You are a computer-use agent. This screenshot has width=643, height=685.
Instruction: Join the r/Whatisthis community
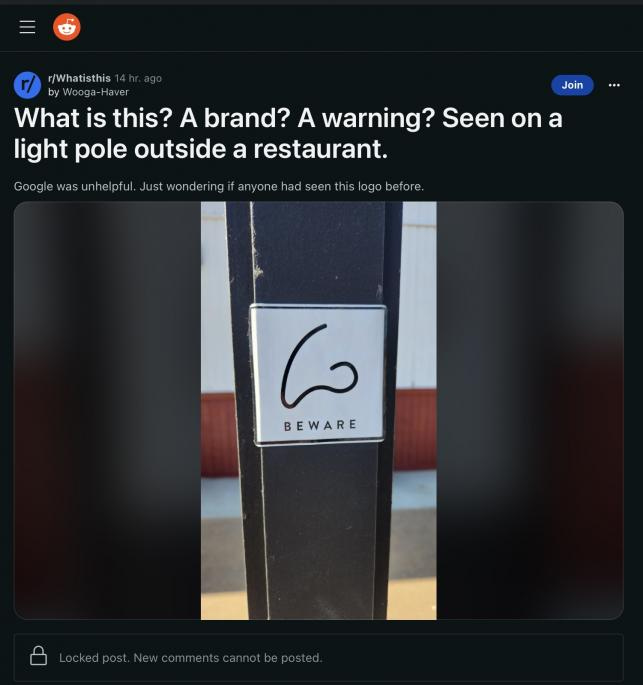coord(572,85)
